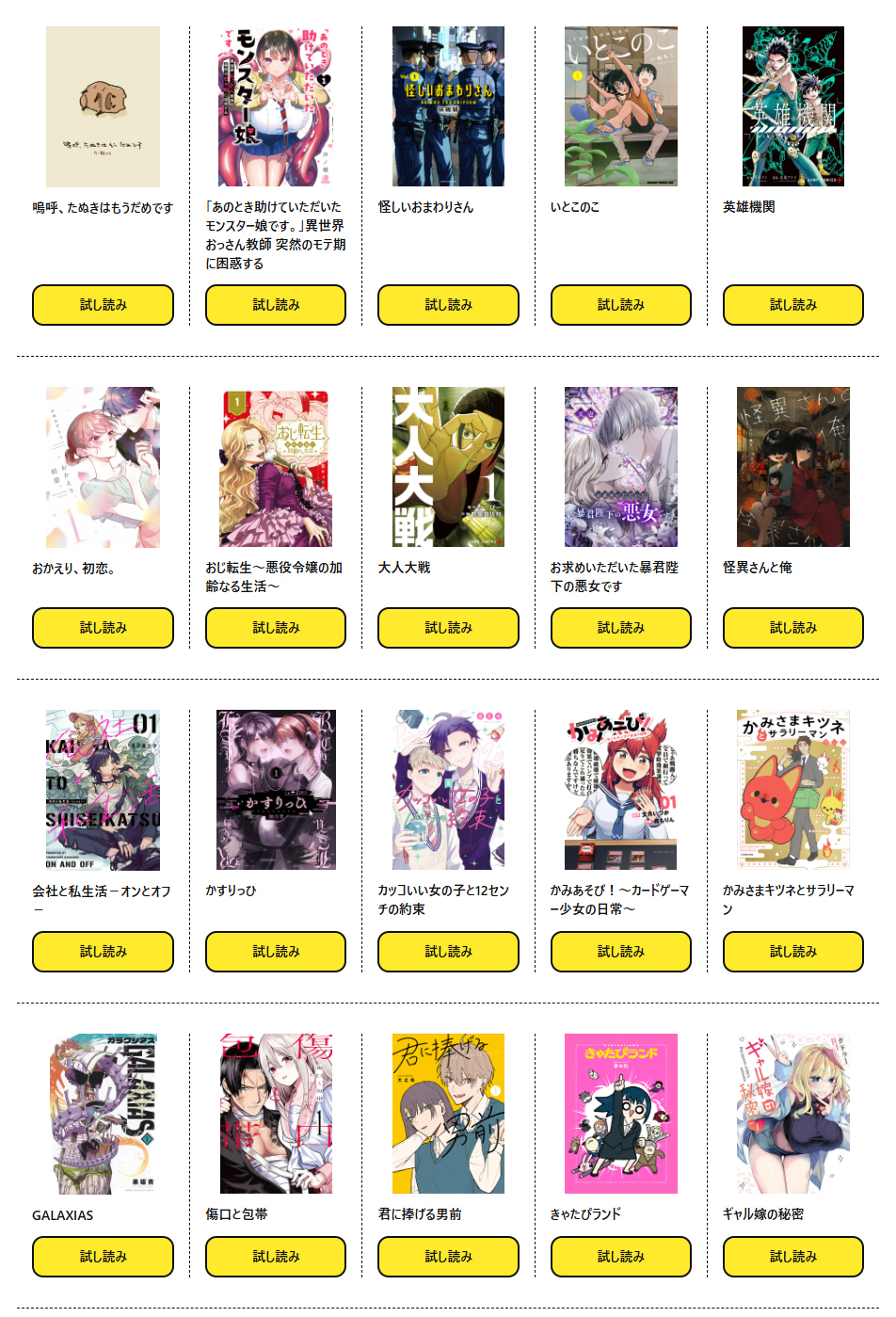Screen dimensions: 896x1317
Task: Tap 試し読み for かすりっひ
Action: point(276,952)
